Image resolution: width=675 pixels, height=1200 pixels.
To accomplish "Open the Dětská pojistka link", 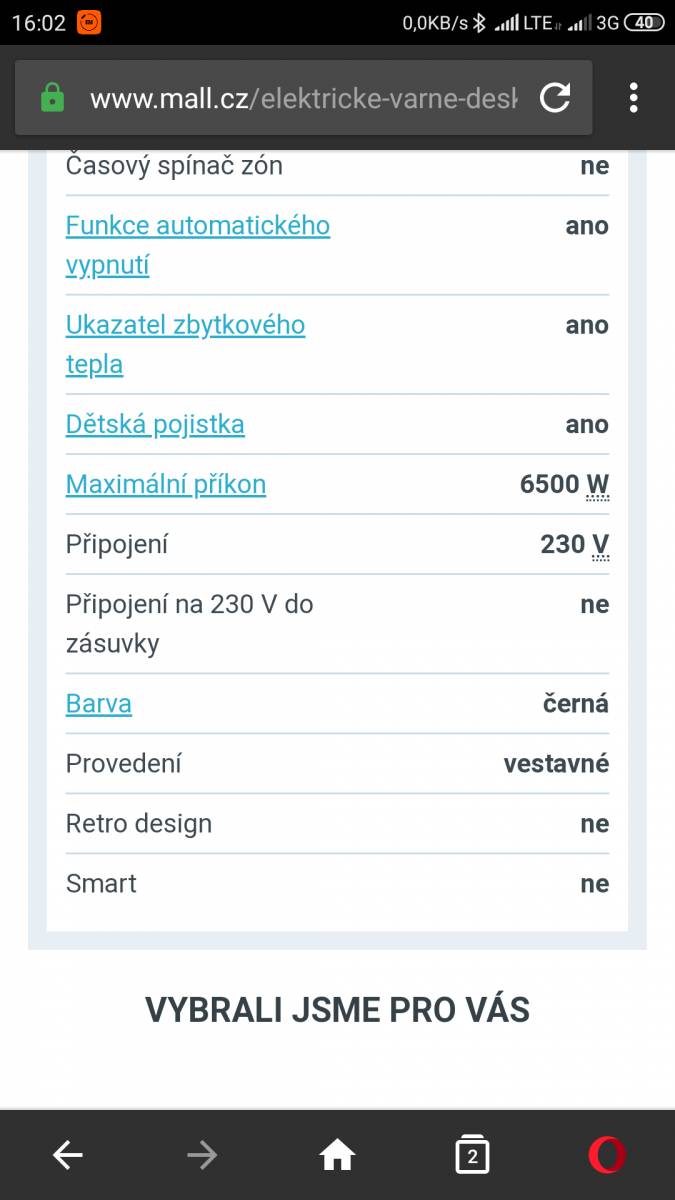I will (x=155, y=424).
